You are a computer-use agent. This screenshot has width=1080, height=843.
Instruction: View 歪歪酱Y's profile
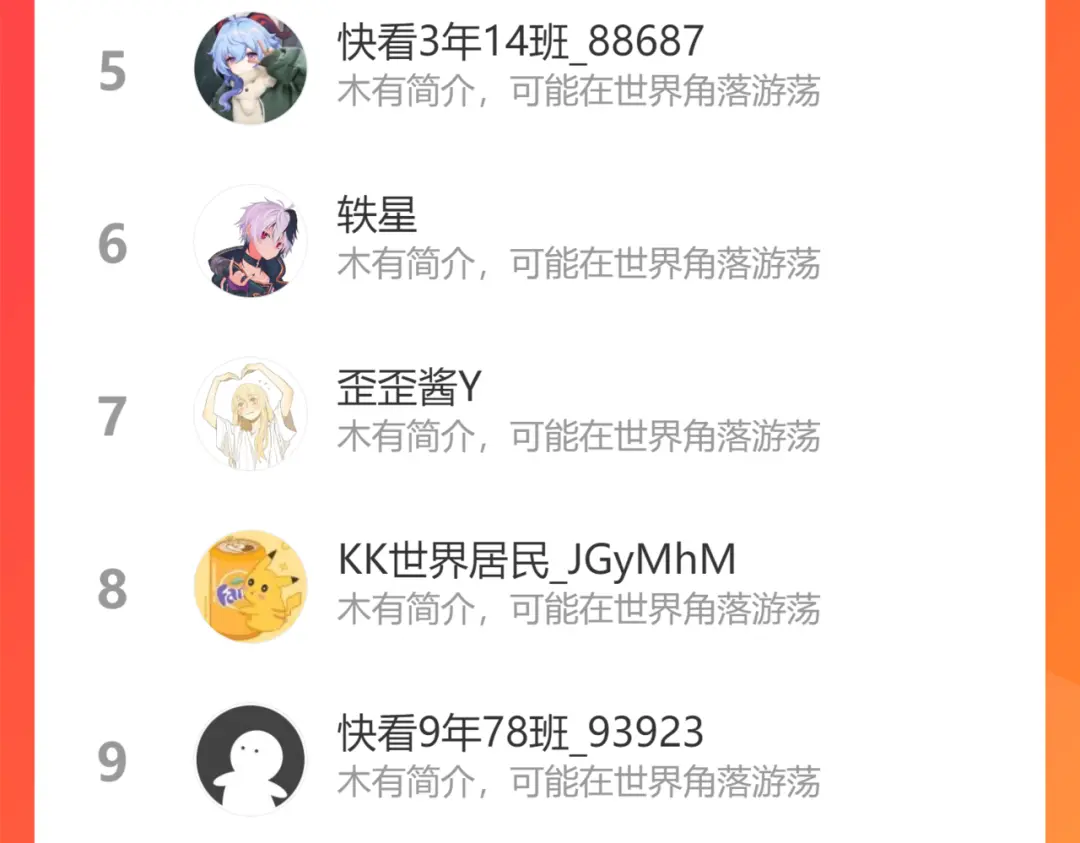[539, 415]
